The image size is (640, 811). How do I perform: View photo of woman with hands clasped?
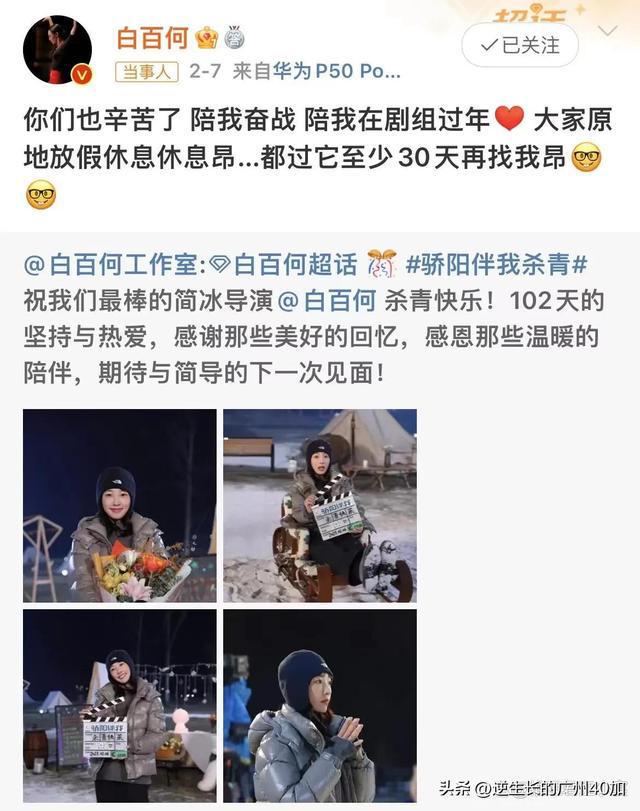[319, 705]
